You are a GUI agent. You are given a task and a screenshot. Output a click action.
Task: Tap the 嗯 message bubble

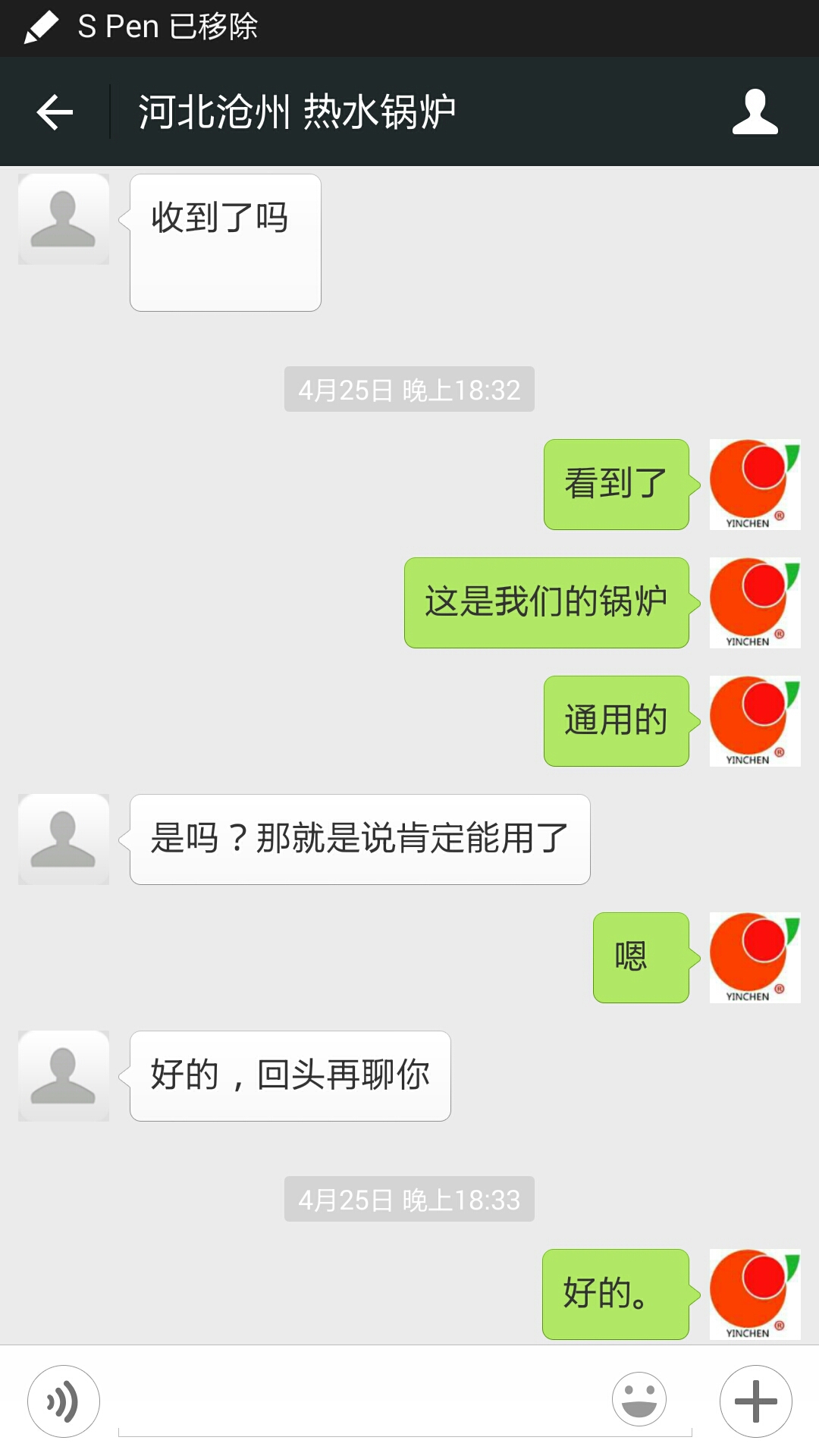[x=640, y=955]
